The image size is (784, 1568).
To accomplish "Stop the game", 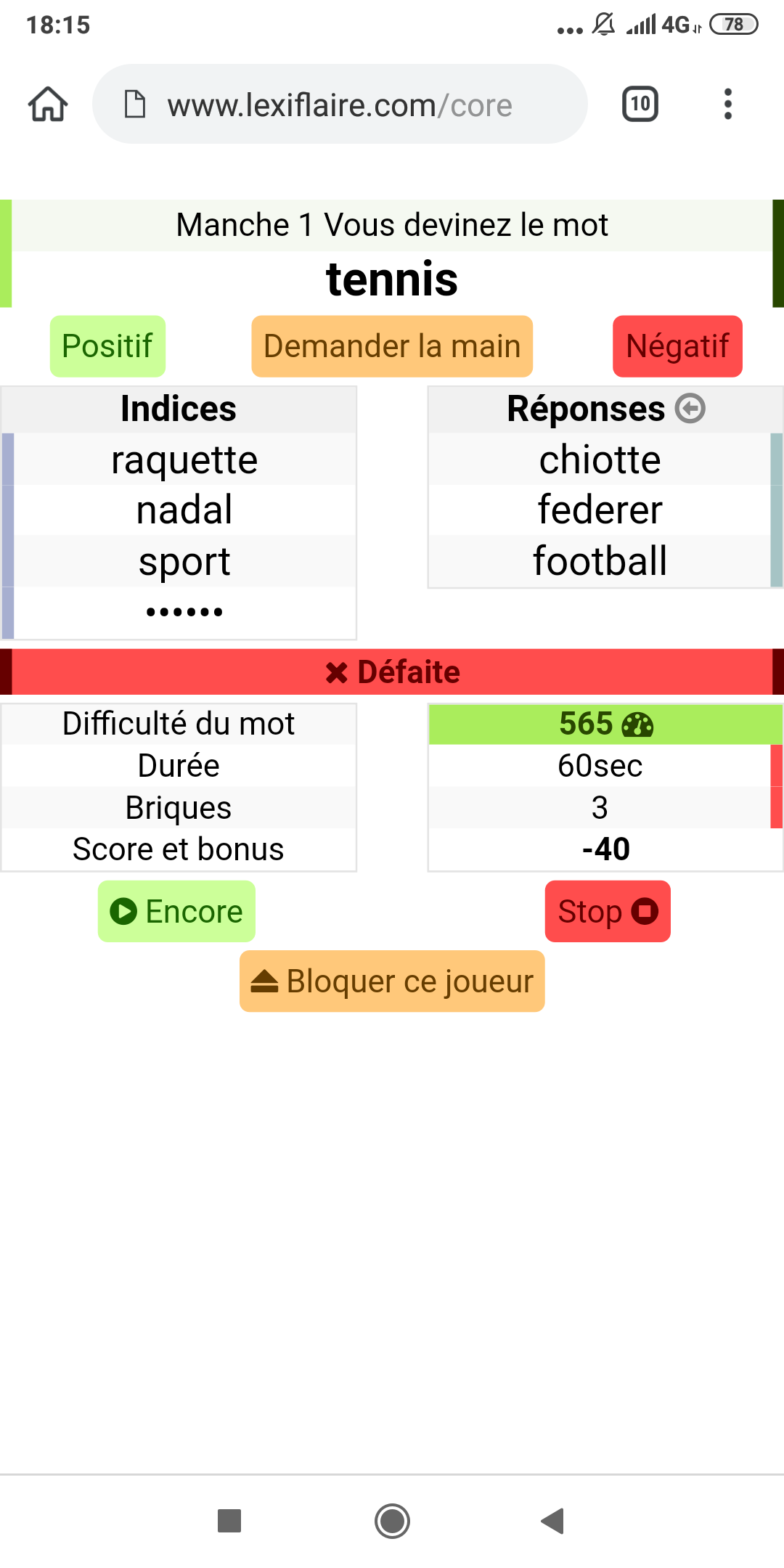I will tap(608, 911).
